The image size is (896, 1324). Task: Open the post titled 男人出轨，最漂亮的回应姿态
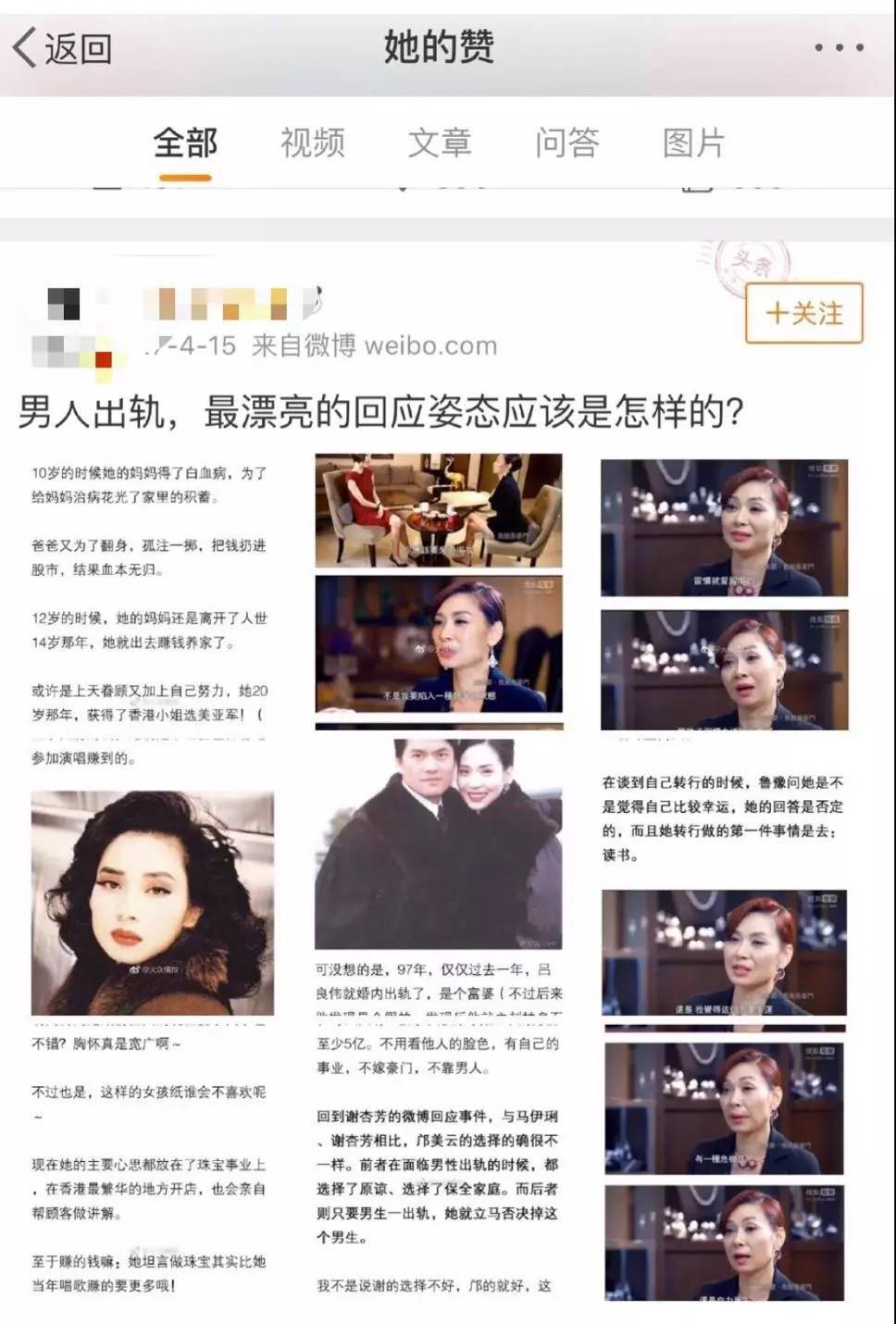(x=380, y=413)
